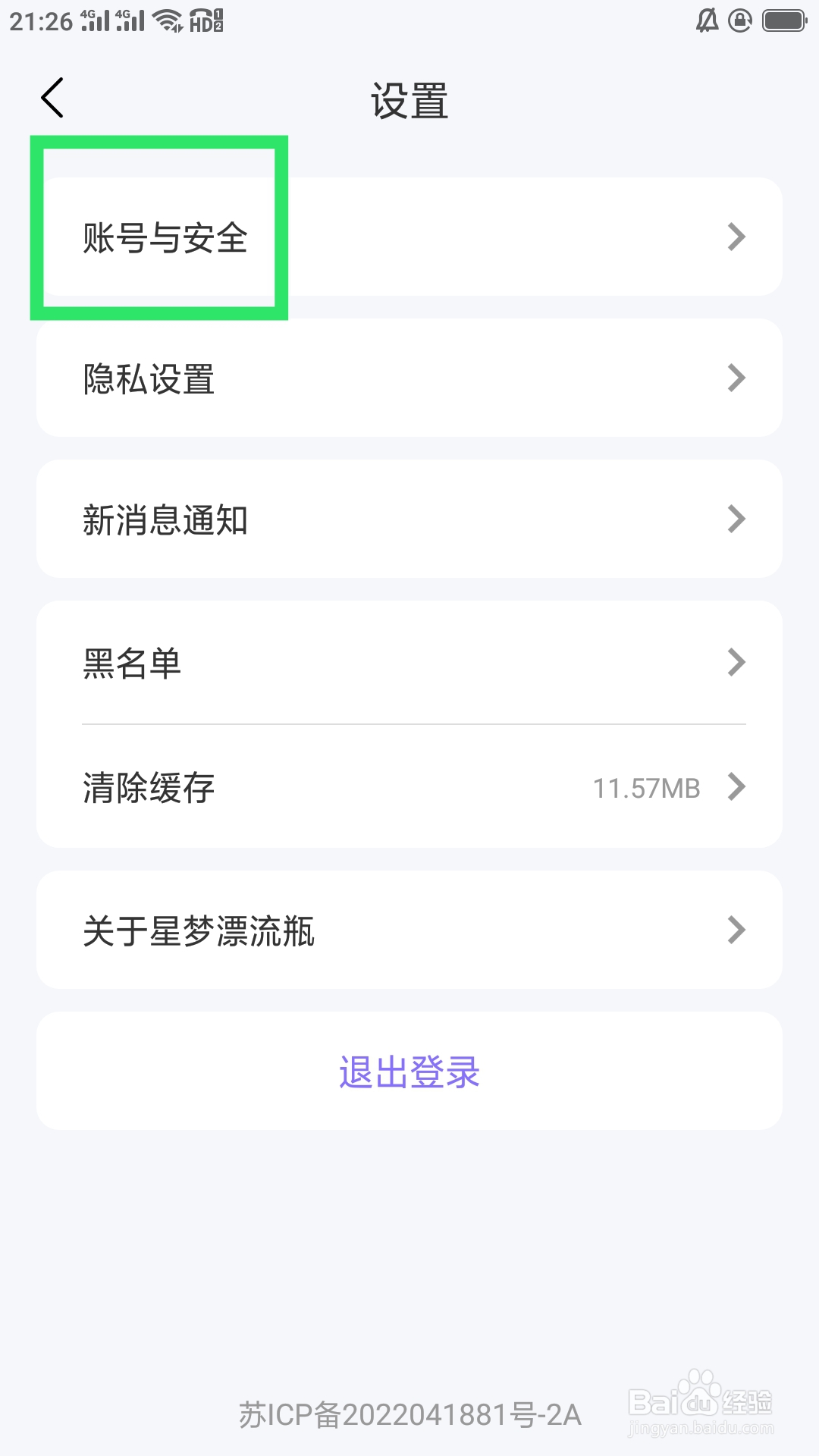Open the 黑名单 list
The height and width of the screenshot is (1456, 819).
409,662
